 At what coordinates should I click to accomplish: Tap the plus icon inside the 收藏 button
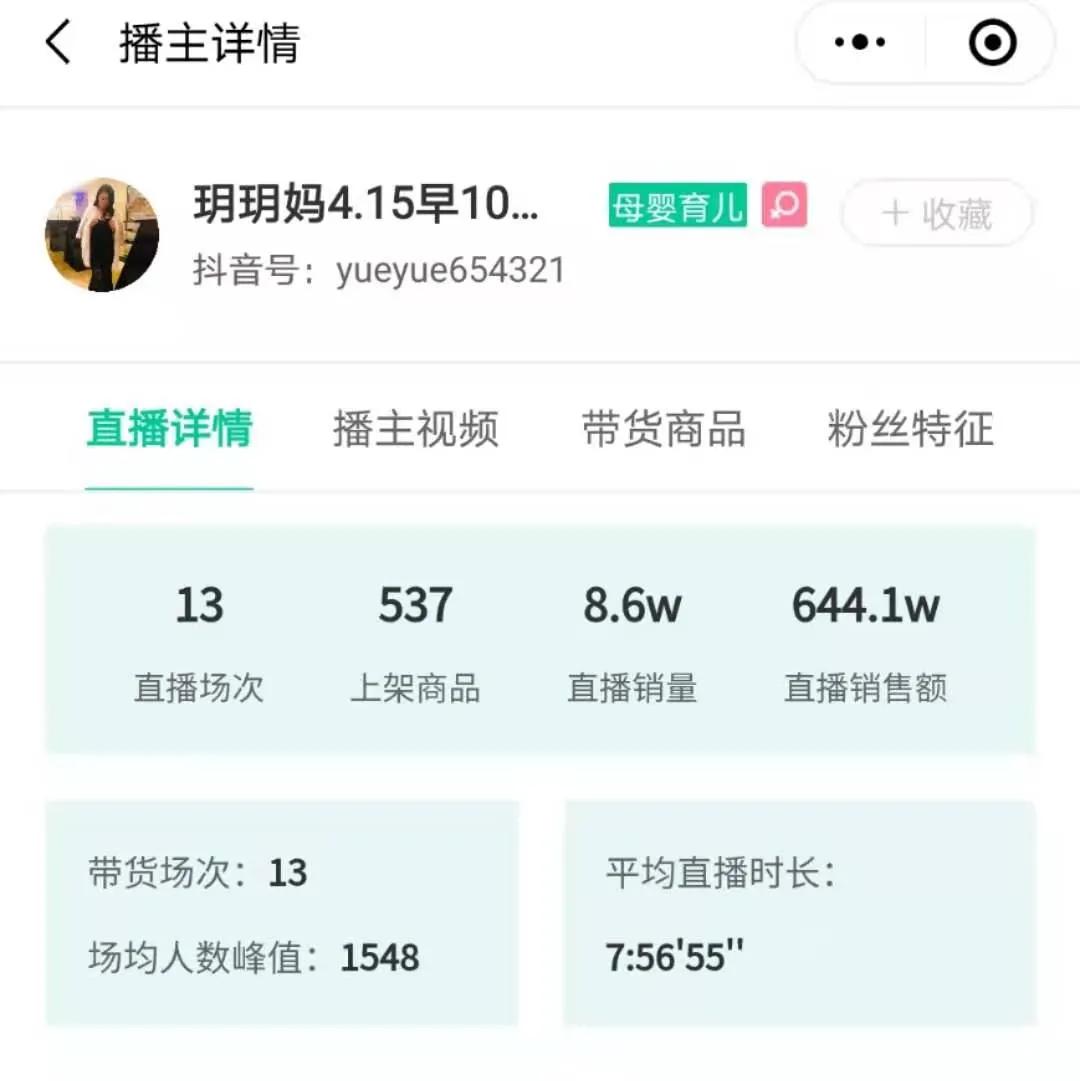coord(897,214)
